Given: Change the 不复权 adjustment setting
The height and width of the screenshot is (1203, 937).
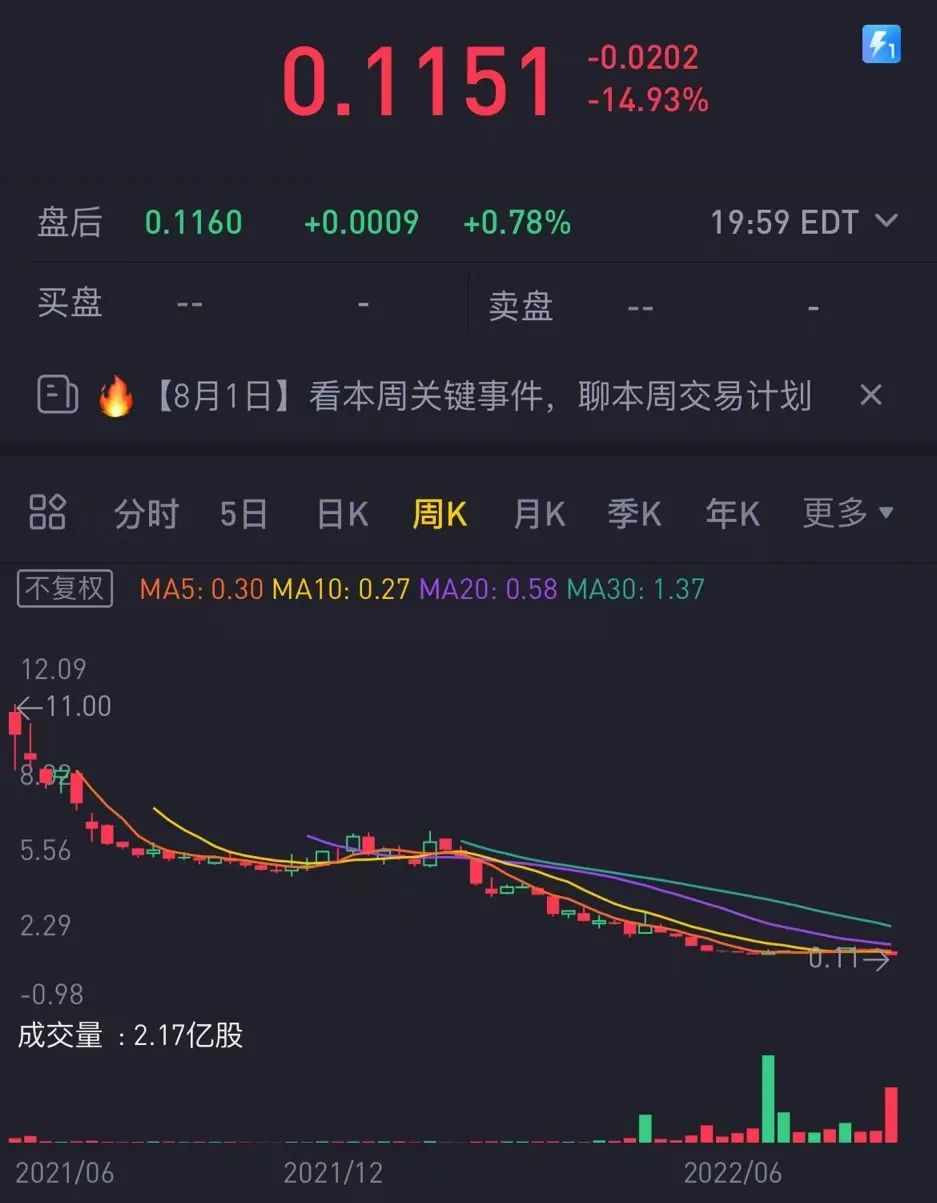Looking at the screenshot, I should click(65, 588).
